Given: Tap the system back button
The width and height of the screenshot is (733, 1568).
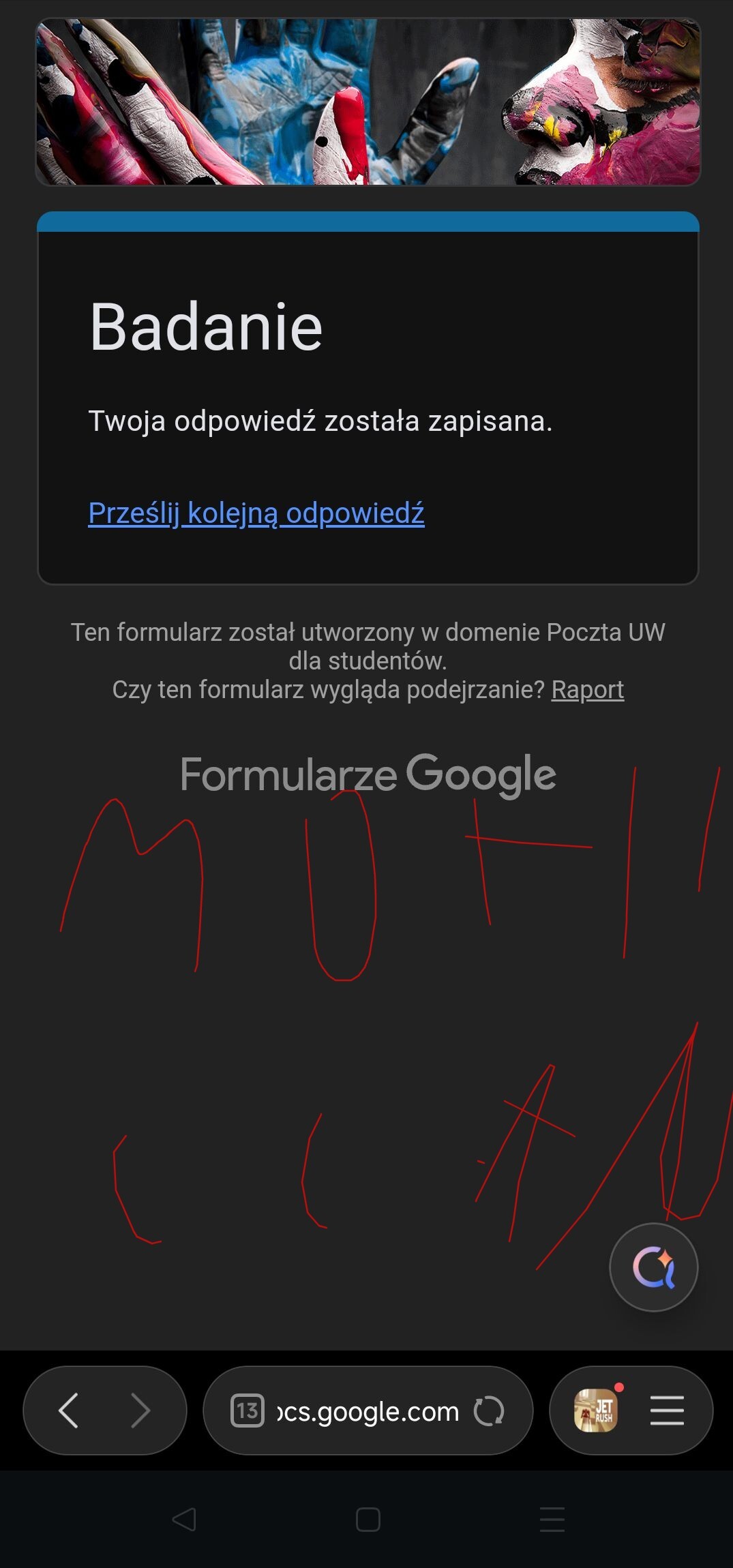Looking at the screenshot, I should pos(184,1520).
